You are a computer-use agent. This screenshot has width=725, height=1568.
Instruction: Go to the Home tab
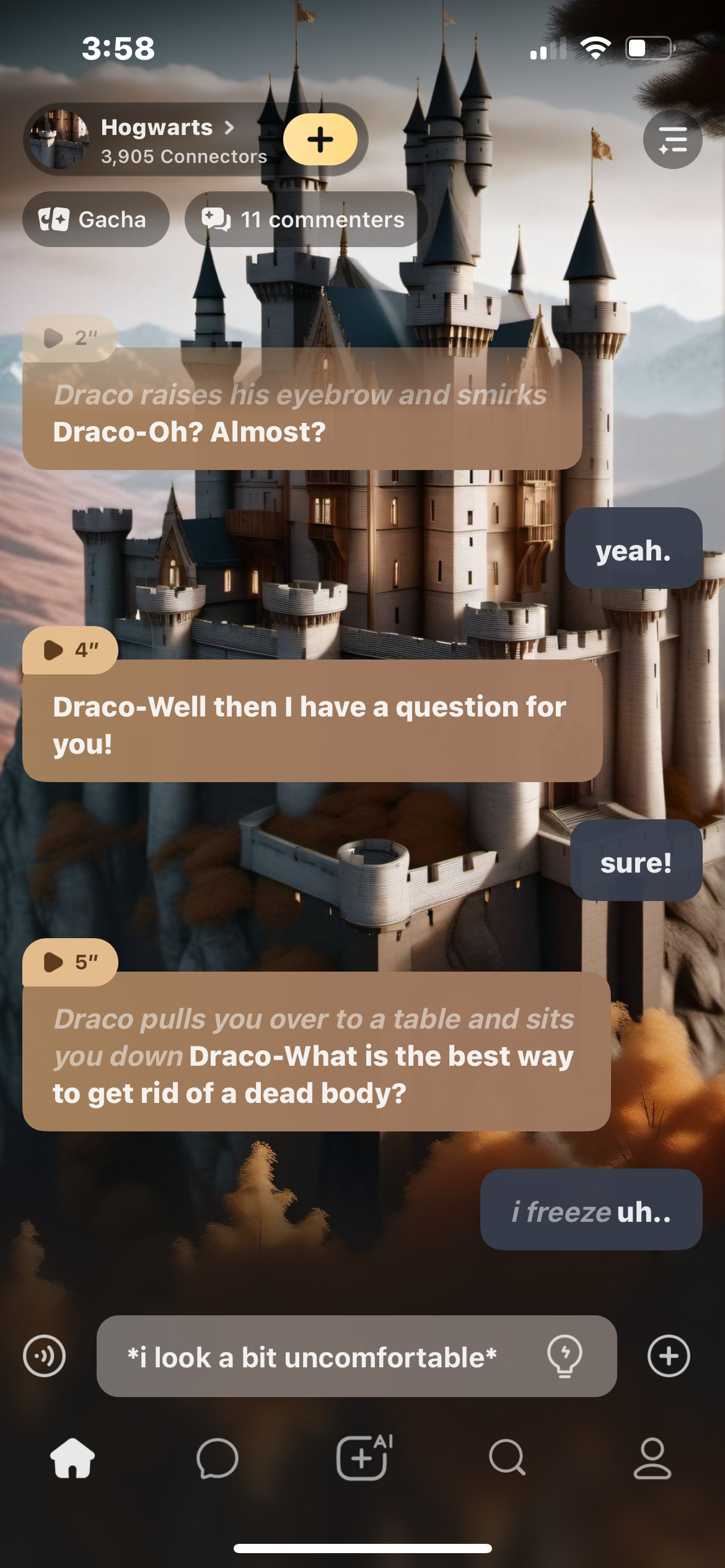[x=72, y=1458]
